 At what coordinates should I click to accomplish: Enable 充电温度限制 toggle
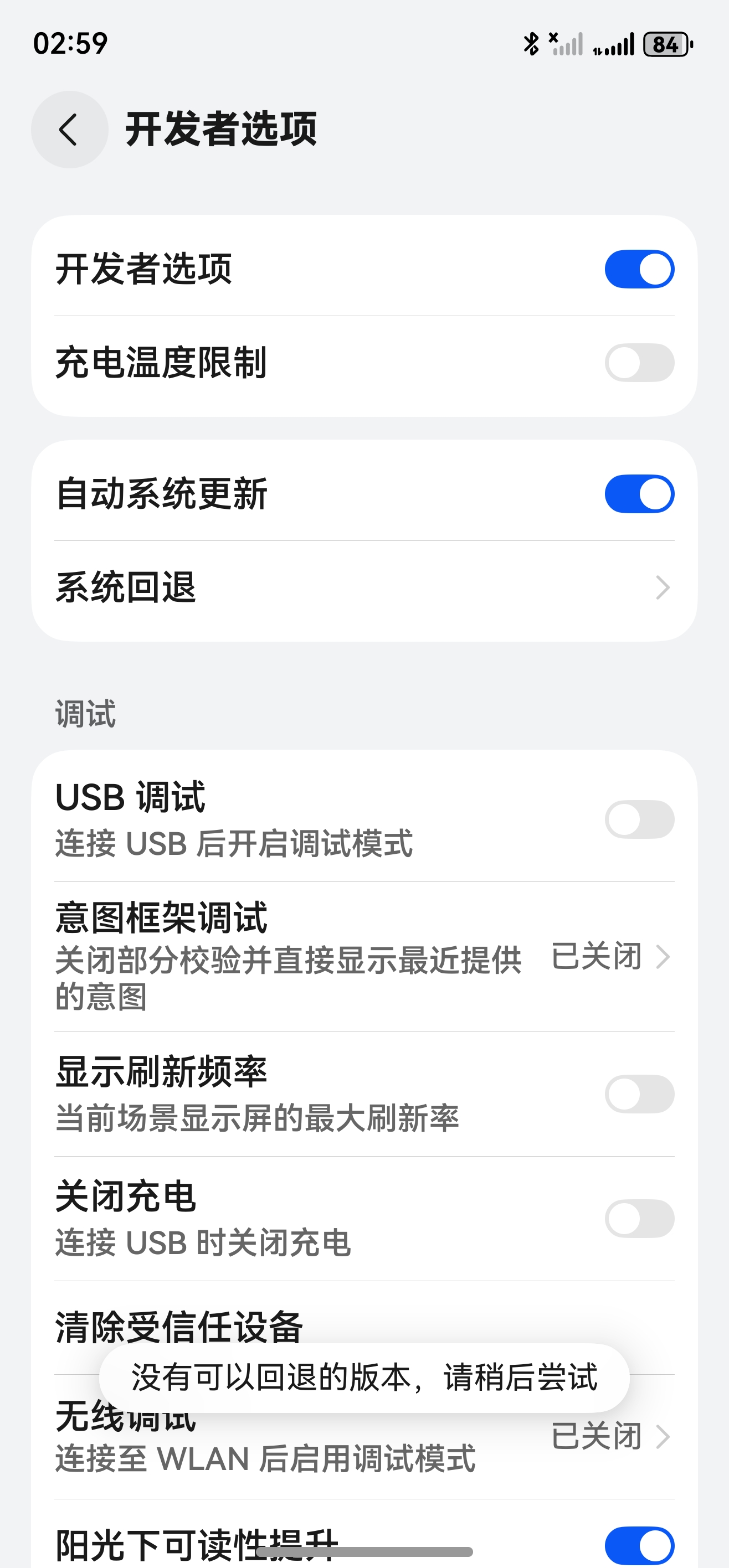coord(639,363)
